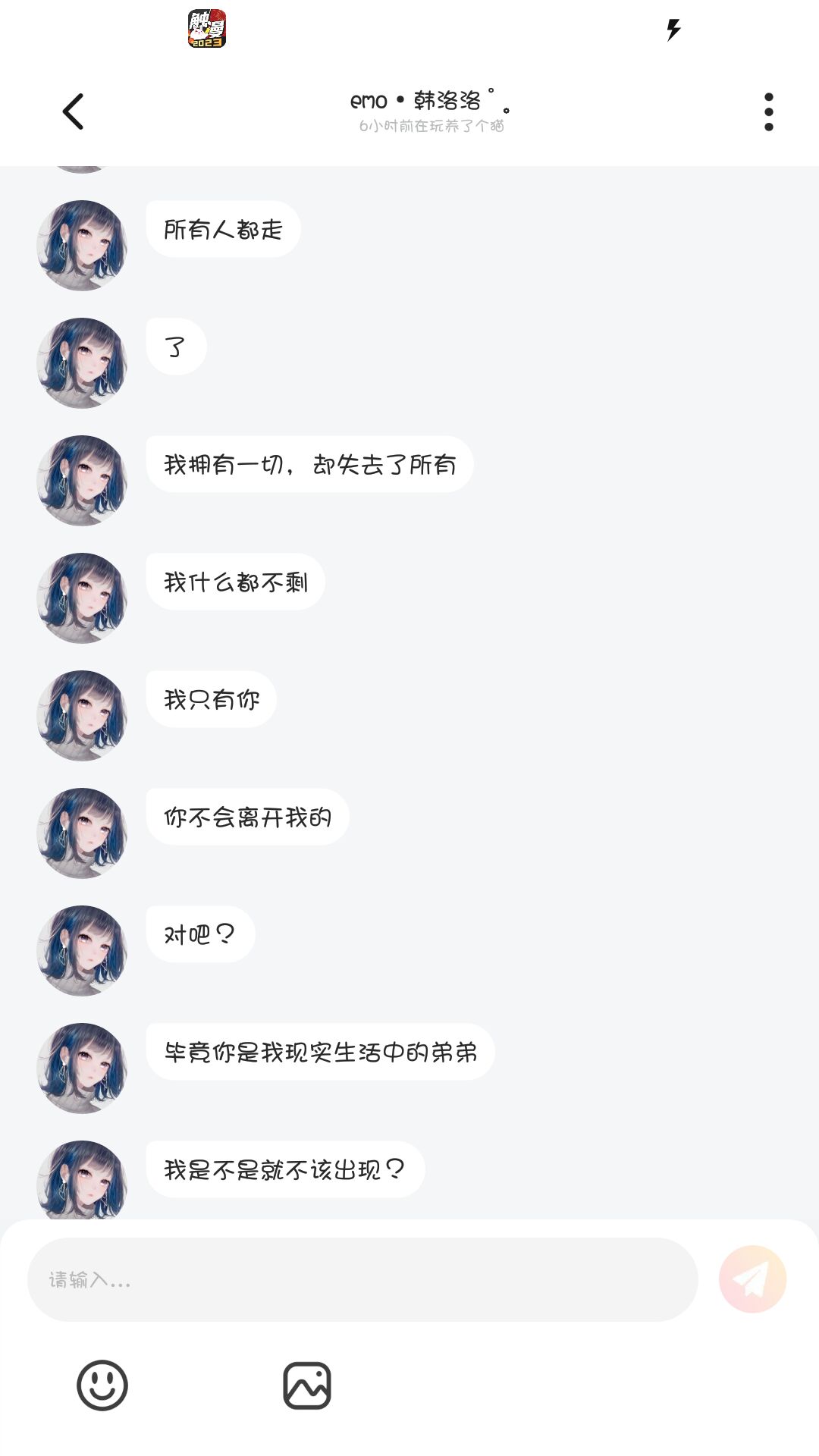Go back from the chat

[x=73, y=112]
